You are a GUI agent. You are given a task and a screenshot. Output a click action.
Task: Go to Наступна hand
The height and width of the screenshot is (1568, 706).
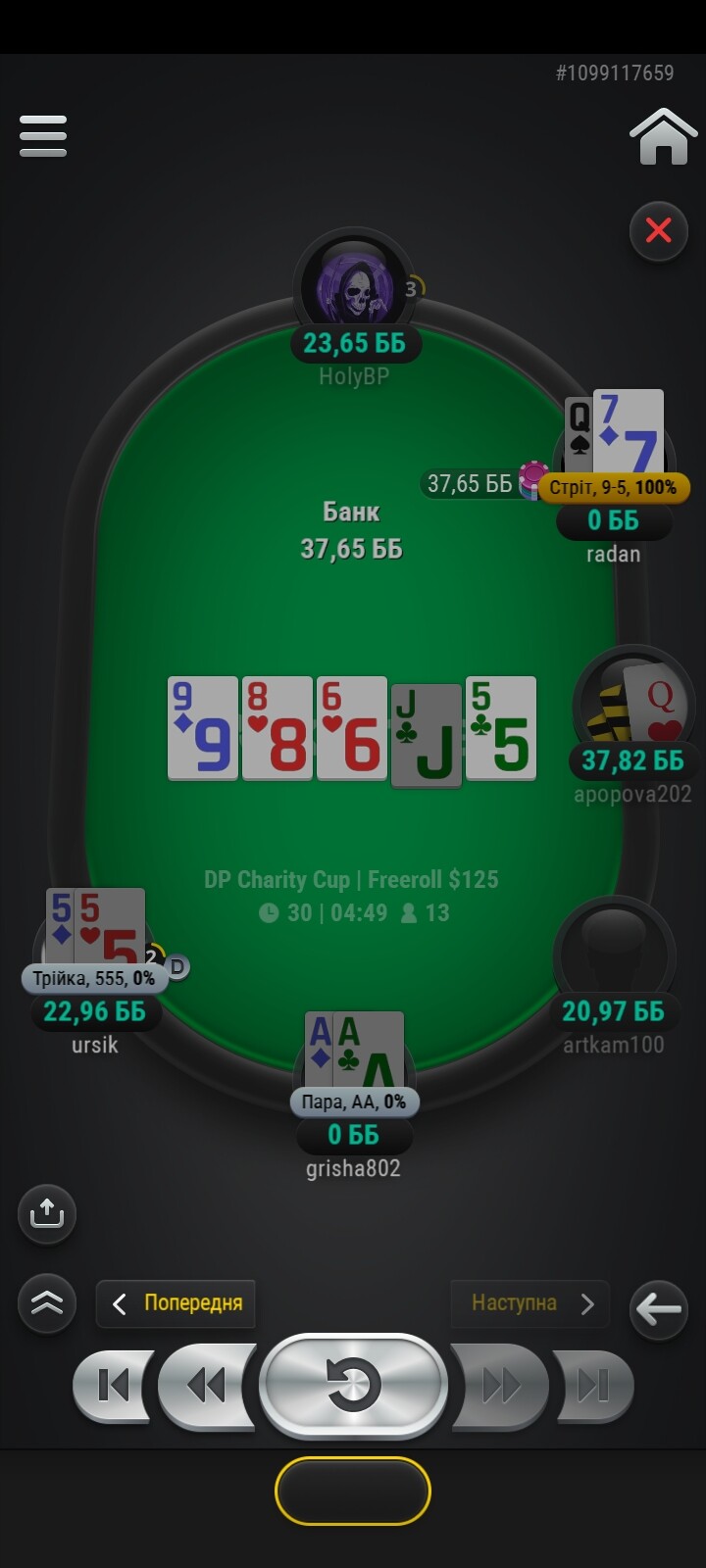pyautogui.click(x=530, y=1303)
